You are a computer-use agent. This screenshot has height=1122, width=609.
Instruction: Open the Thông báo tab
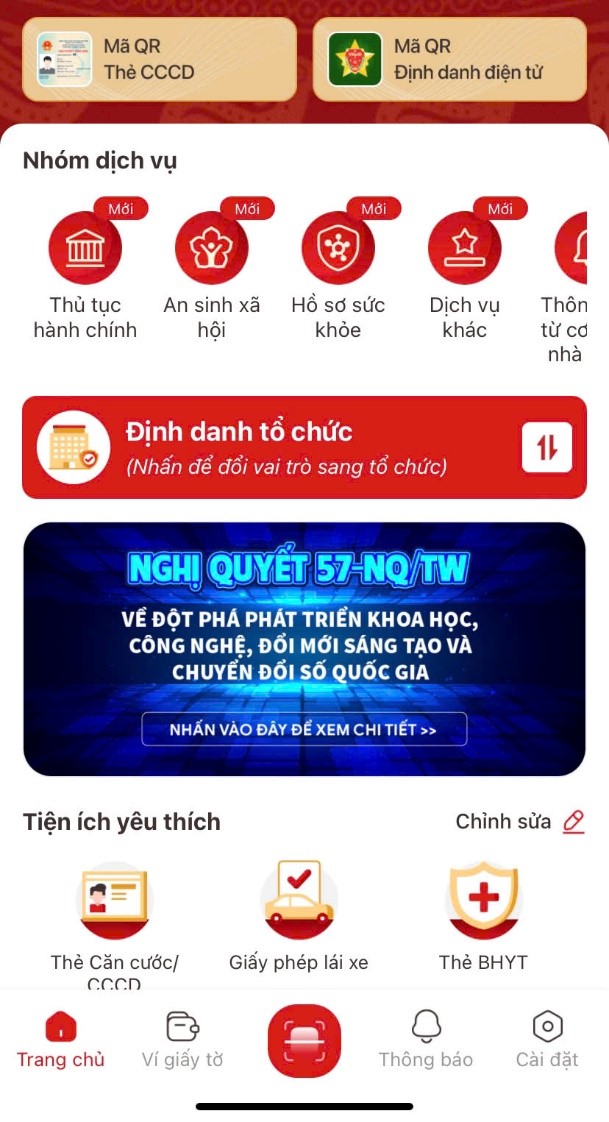click(x=426, y=1039)
